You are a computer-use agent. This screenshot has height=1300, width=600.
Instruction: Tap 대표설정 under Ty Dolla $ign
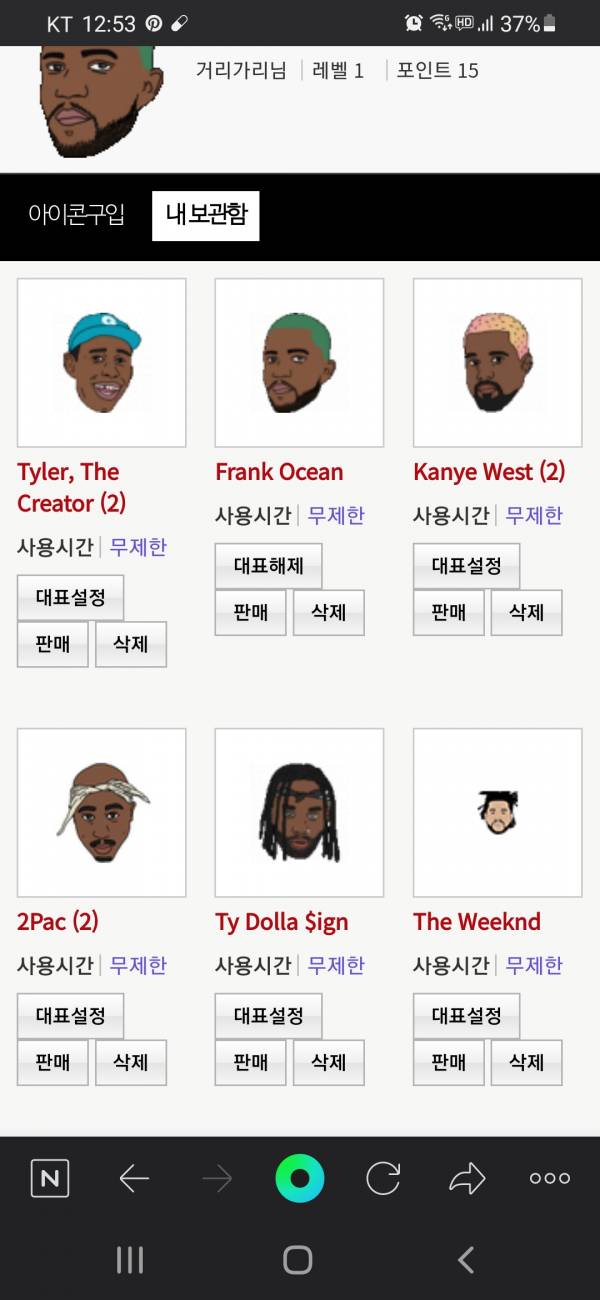[268, 1016]
